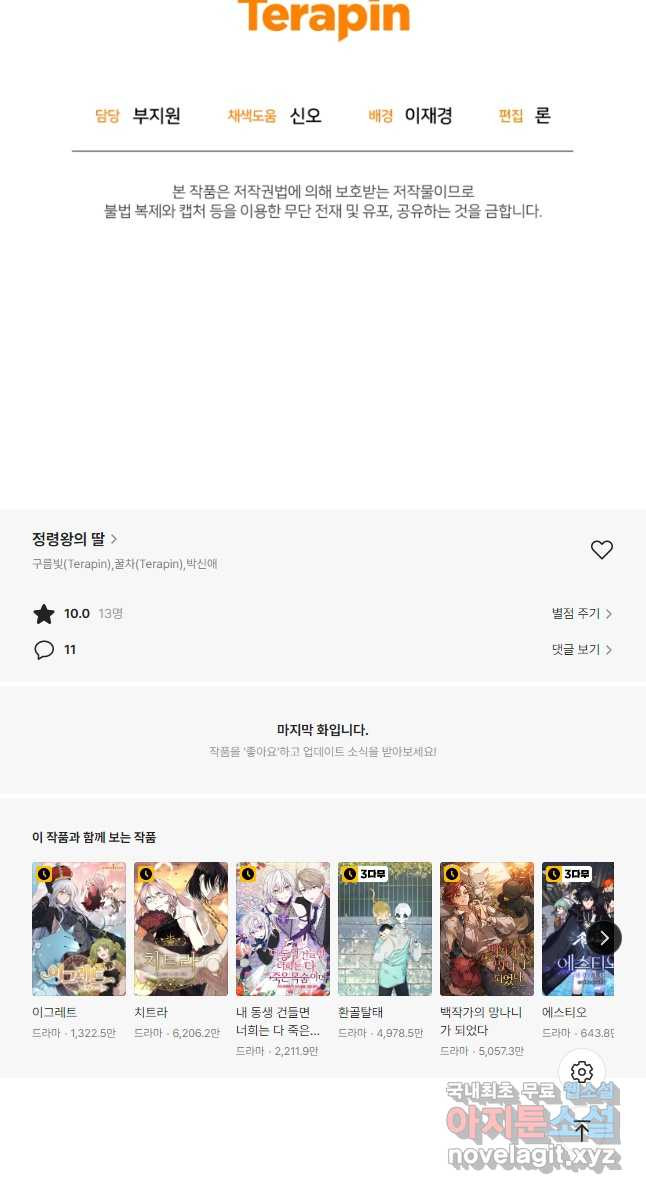Open 내 동생 건들면 너희는 다 죽은 목숨이다

point(283,929)
